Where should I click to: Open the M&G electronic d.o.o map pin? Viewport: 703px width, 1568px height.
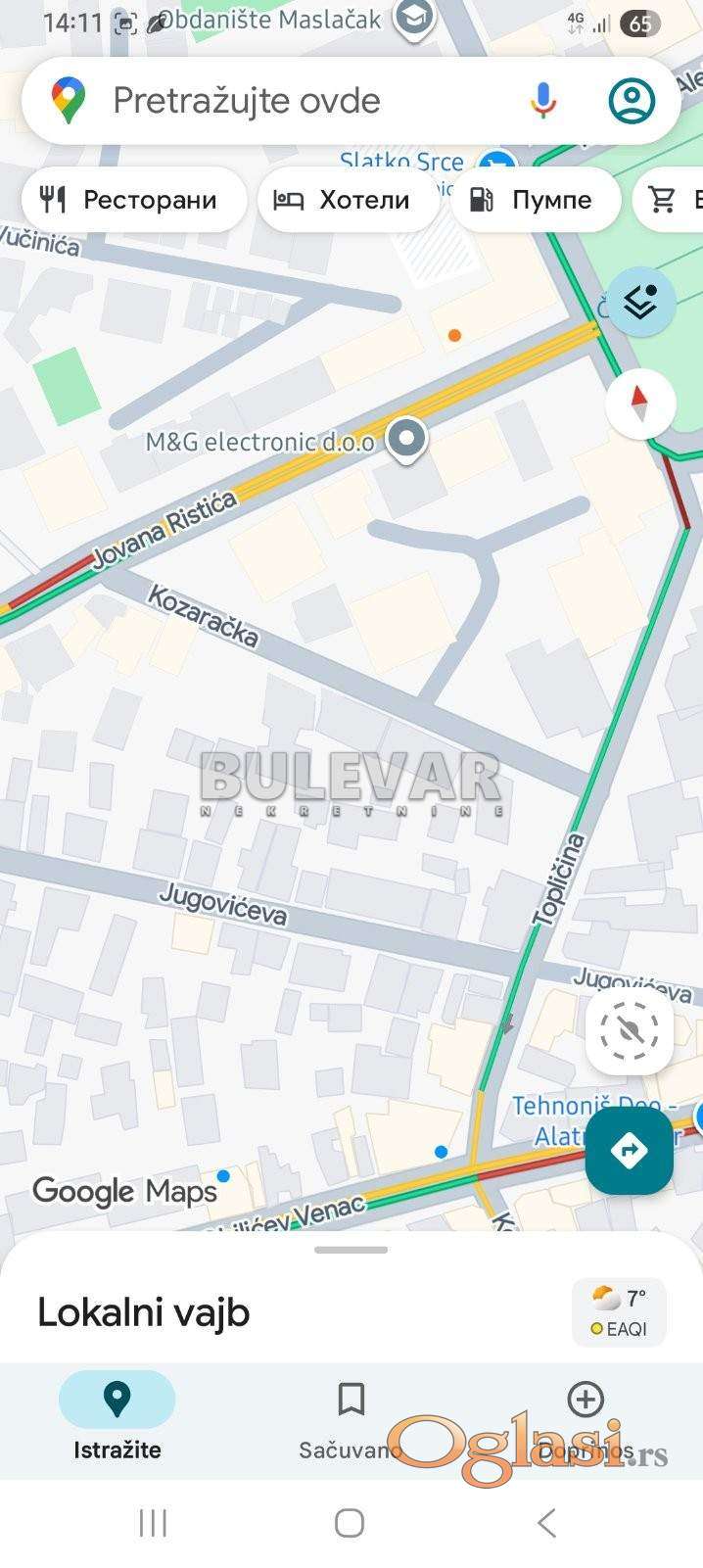(405, 440)
